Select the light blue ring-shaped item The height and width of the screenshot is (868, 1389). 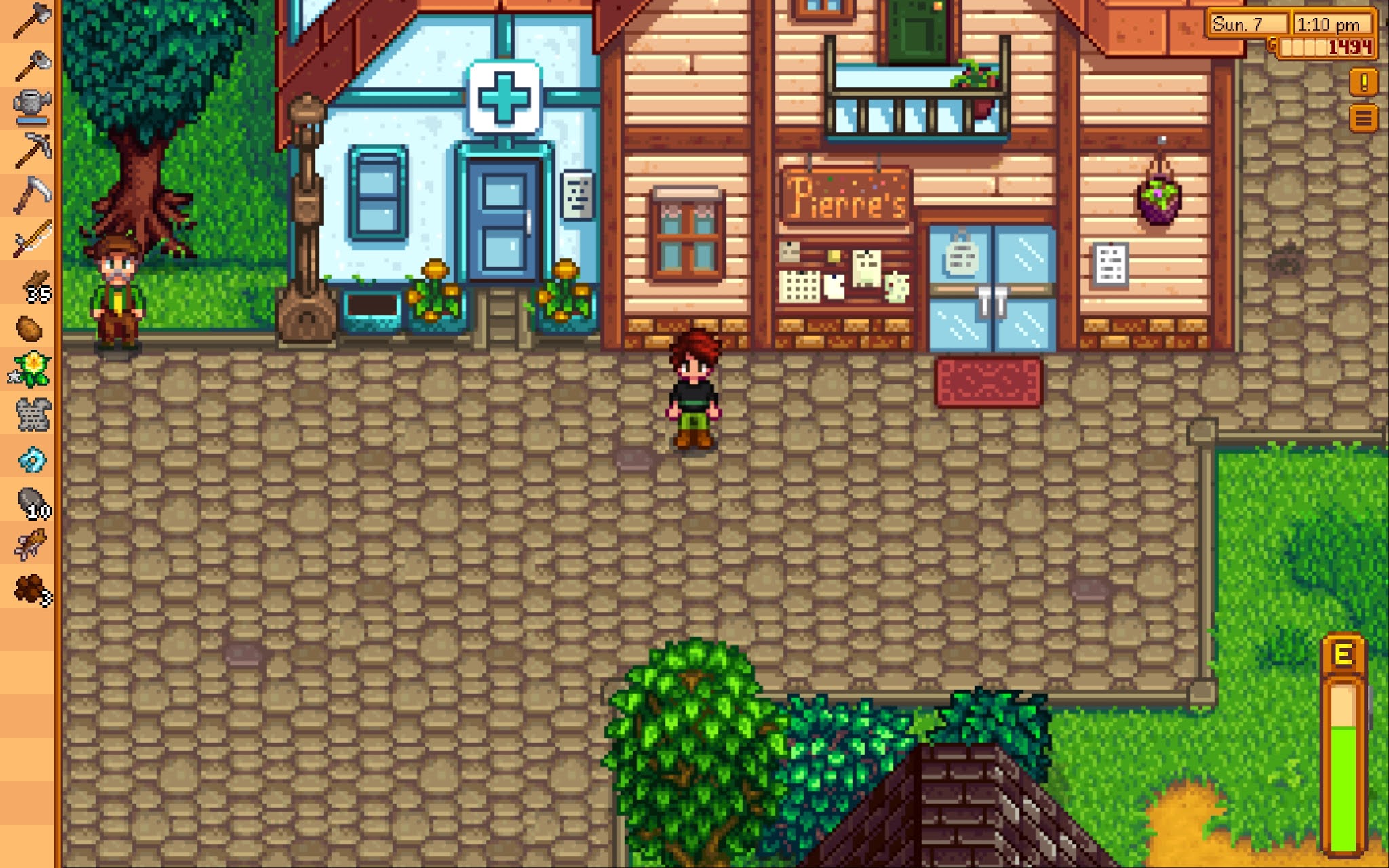tap(31, 460)
